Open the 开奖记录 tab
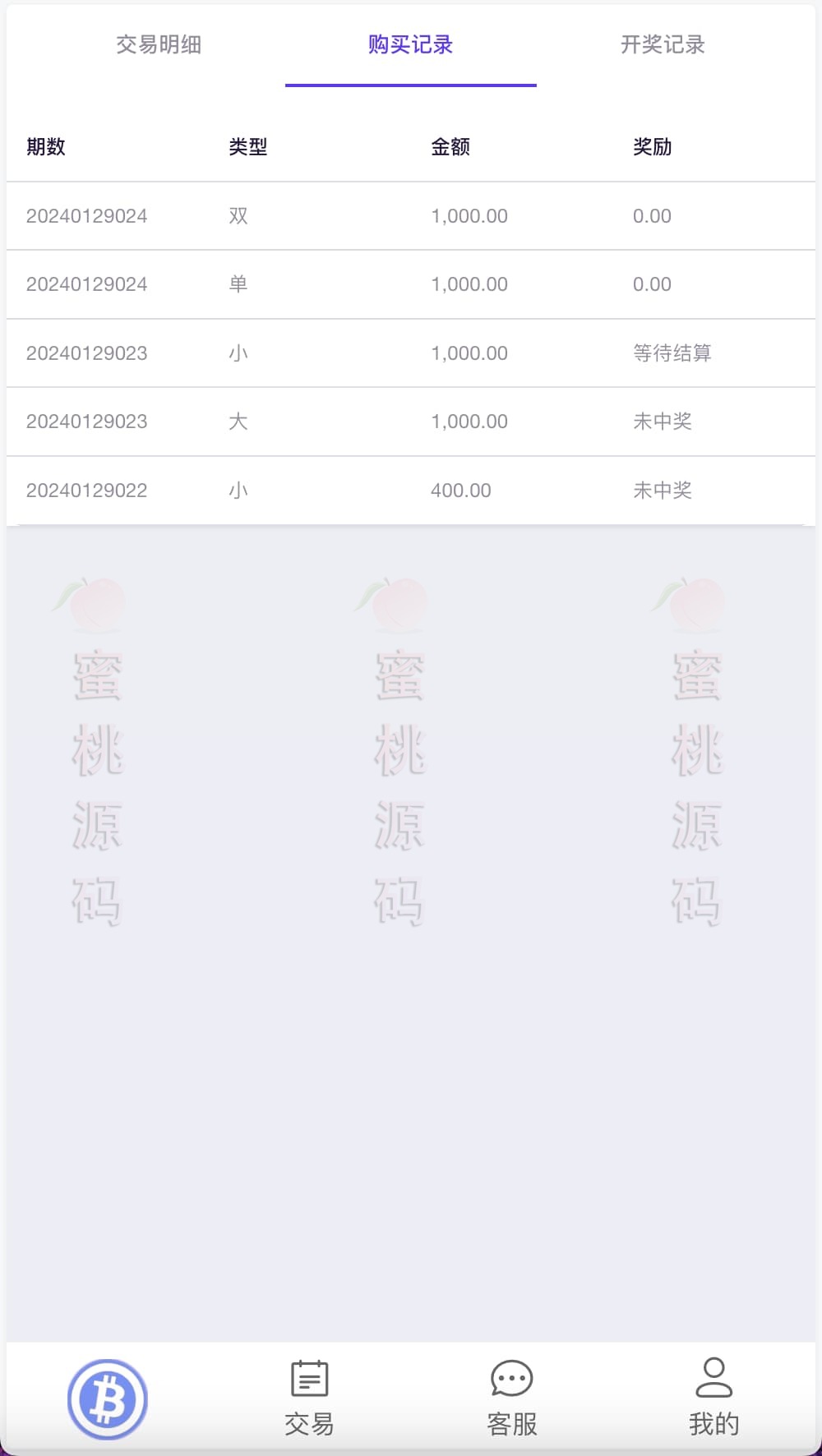This screenshot has width=822, height=1456. [663, 44]
